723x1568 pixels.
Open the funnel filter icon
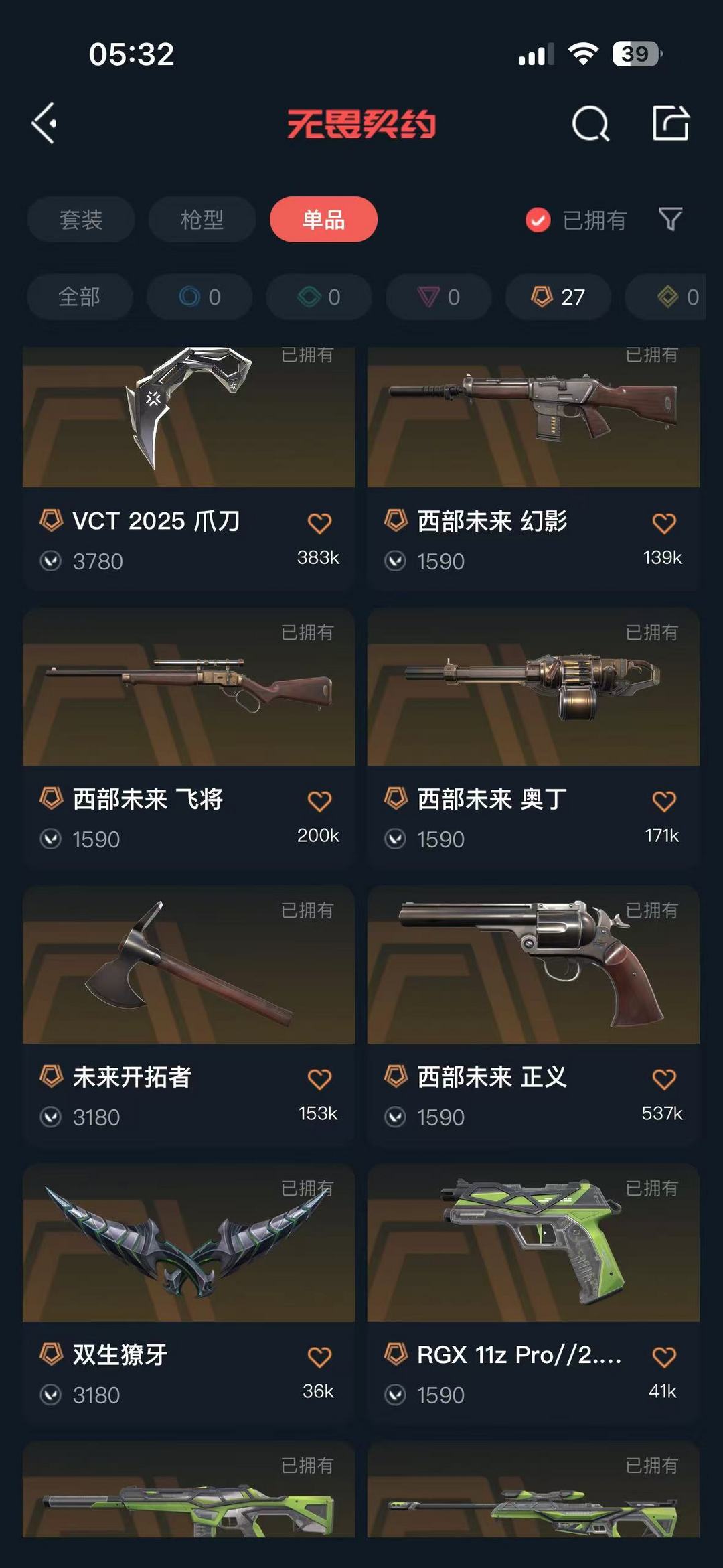coord(670,219)
